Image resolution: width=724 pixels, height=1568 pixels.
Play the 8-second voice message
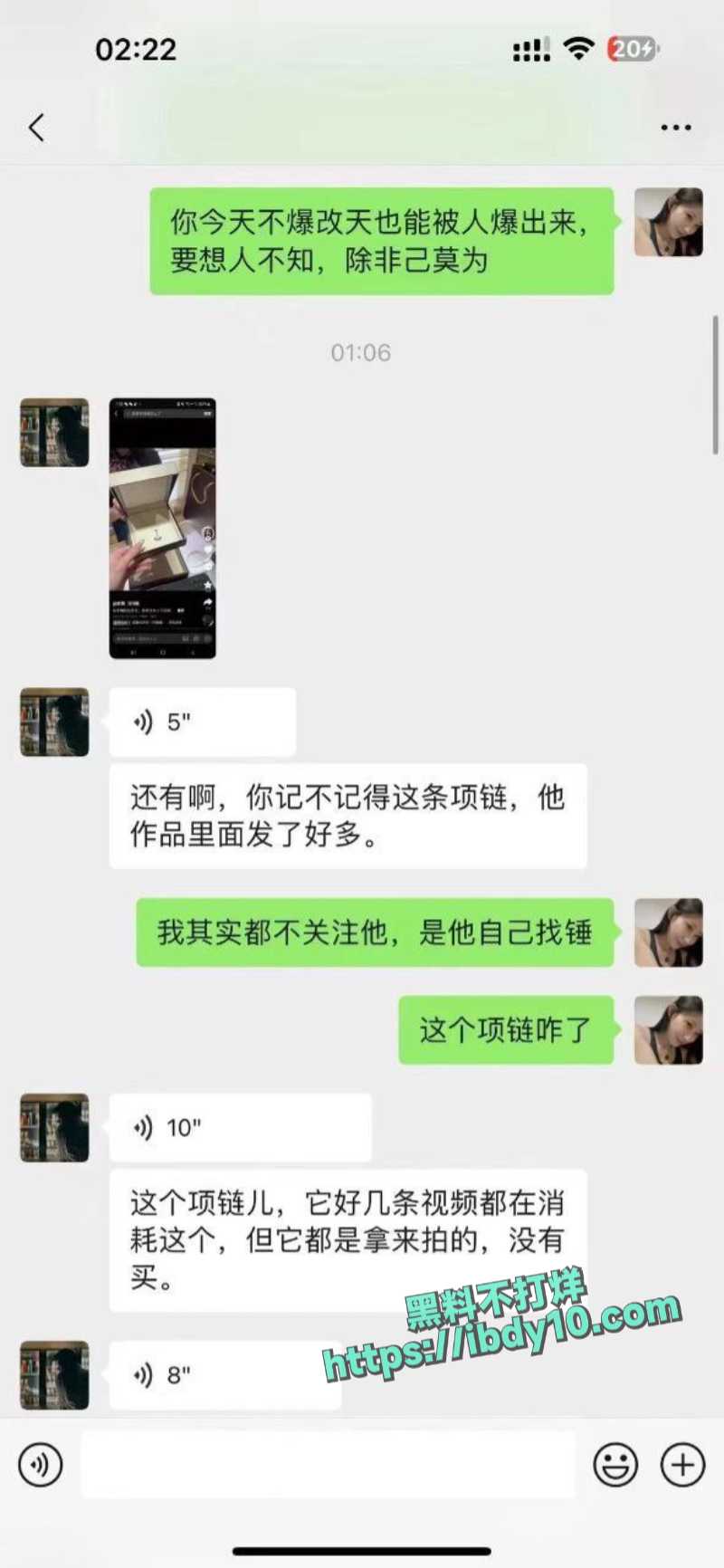[x=225, y=1375]
